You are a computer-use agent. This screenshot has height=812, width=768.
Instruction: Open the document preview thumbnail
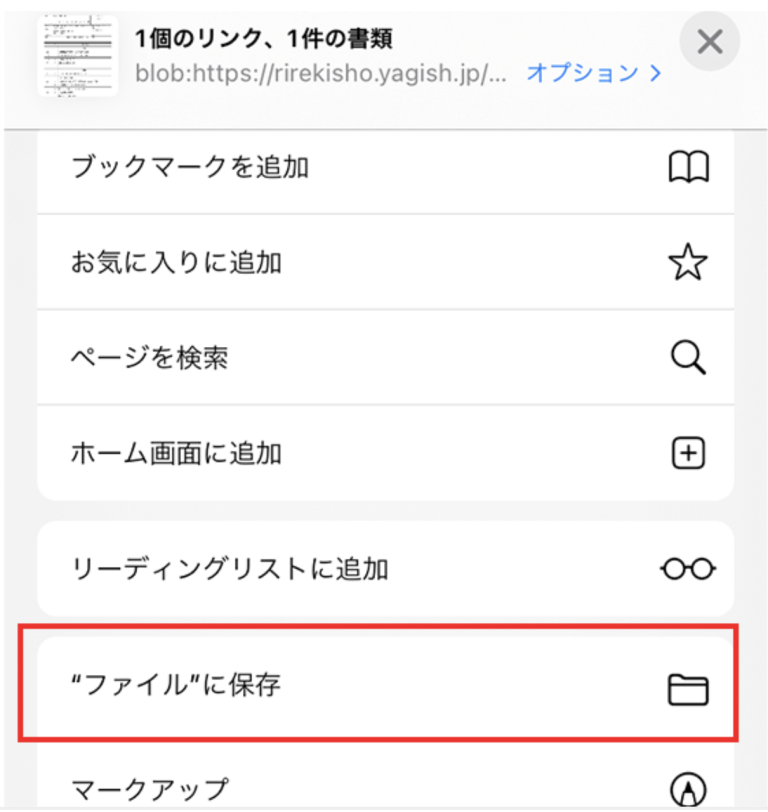point(78,56)
